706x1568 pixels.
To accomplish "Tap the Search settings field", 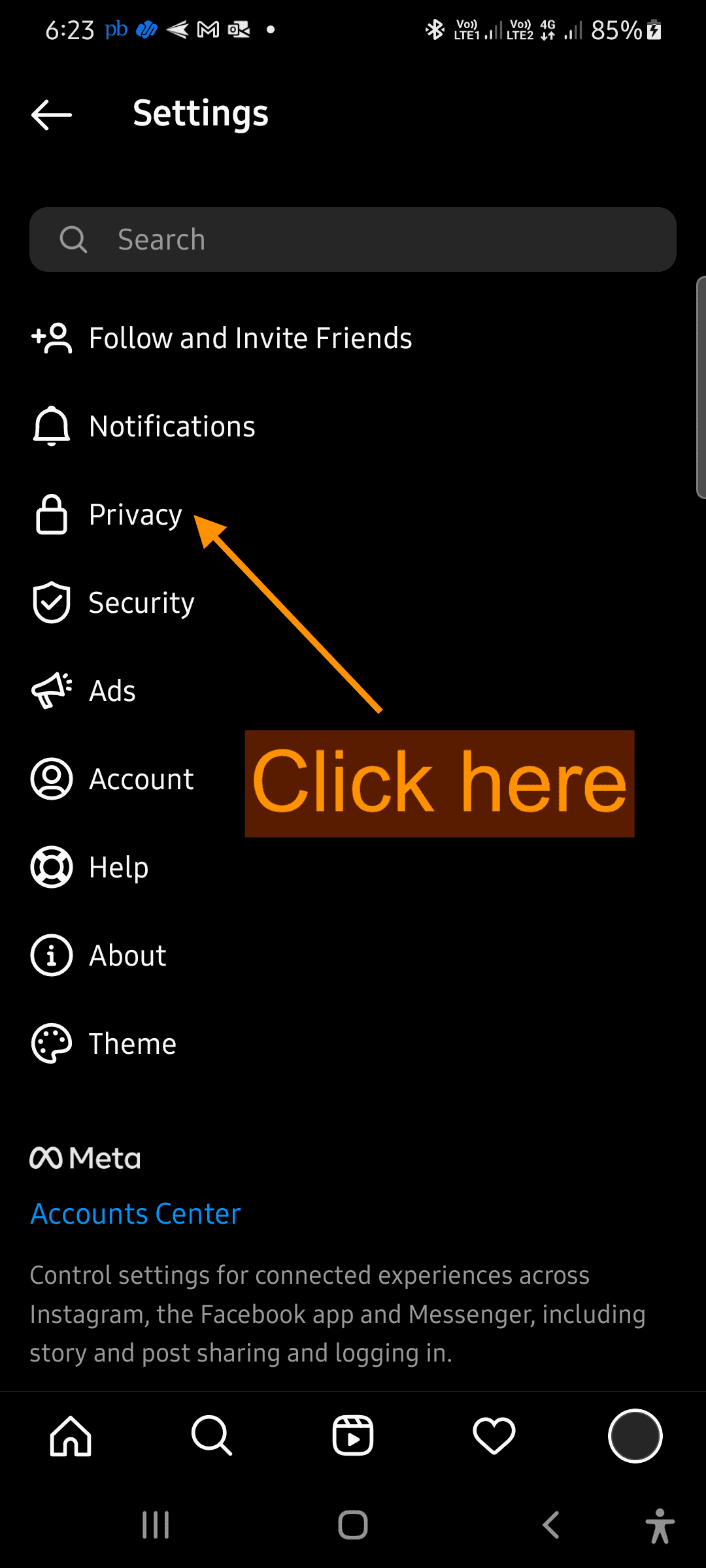I will 353,239.
